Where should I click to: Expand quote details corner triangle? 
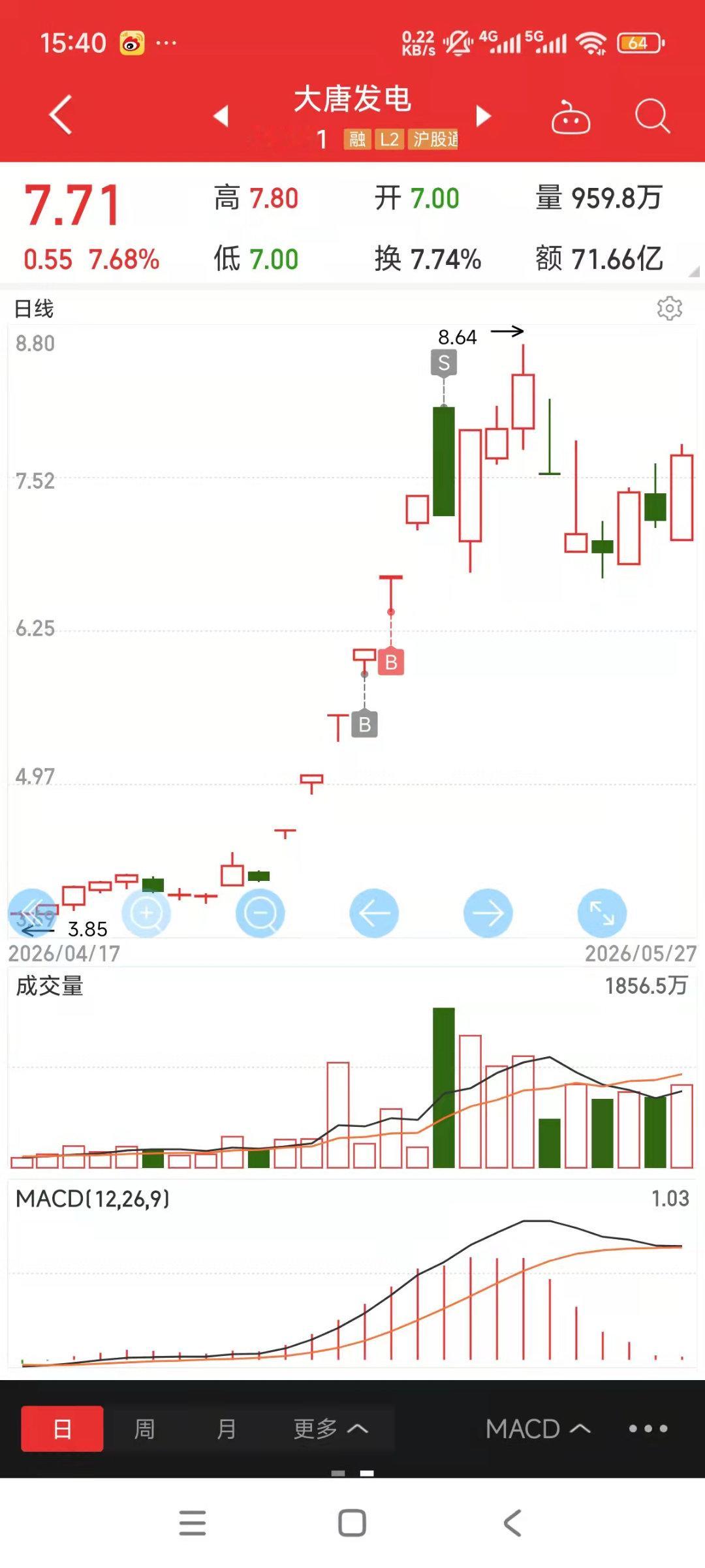click(694, 271)
